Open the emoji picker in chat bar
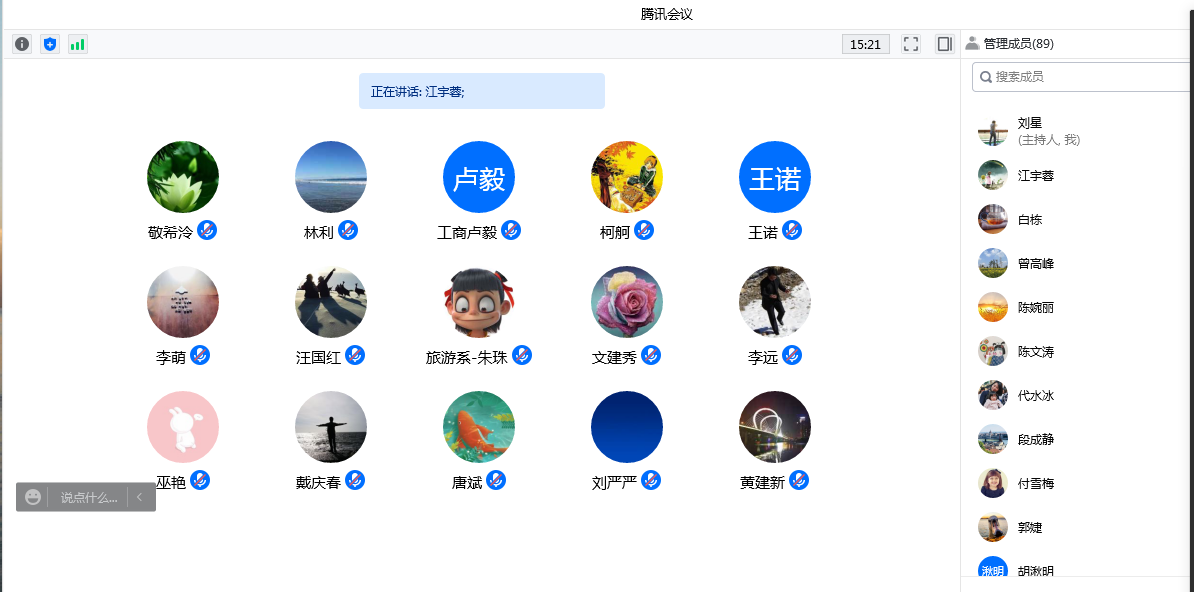This screenshot has height=592, width=1194. pyautogui.click(x=33, y=497)
